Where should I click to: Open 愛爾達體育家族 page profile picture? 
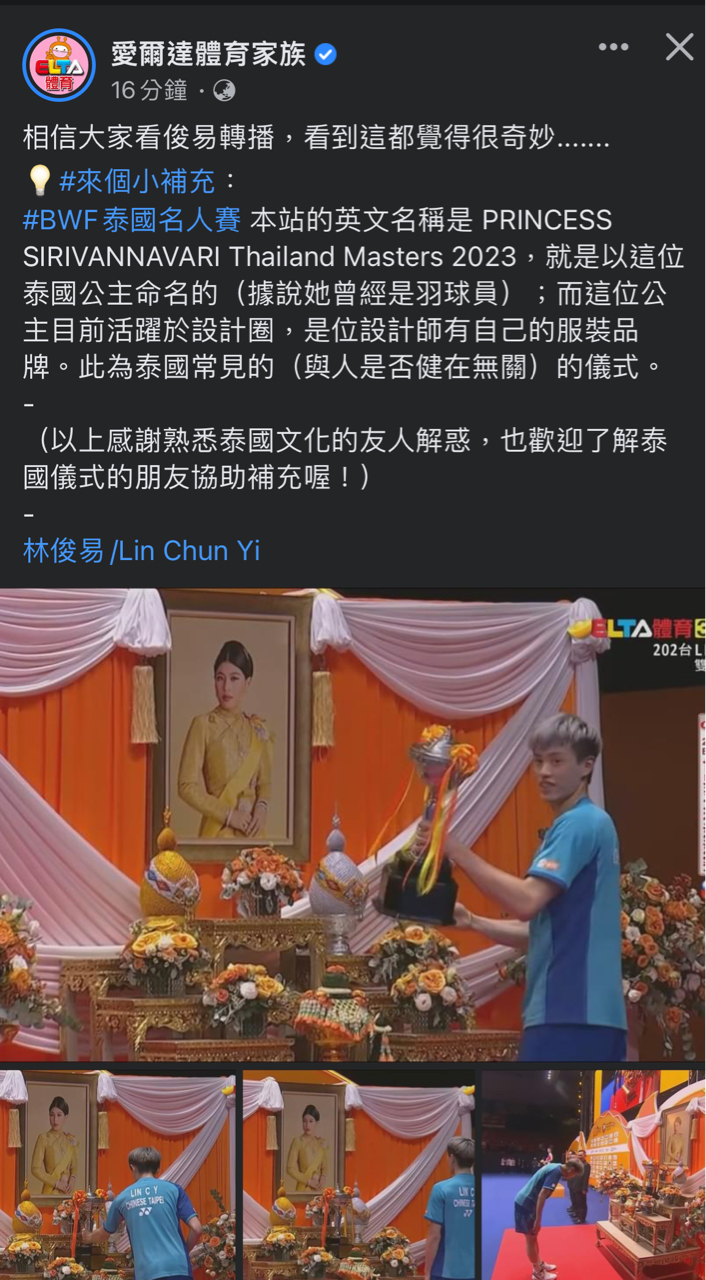tap(59, 65)
